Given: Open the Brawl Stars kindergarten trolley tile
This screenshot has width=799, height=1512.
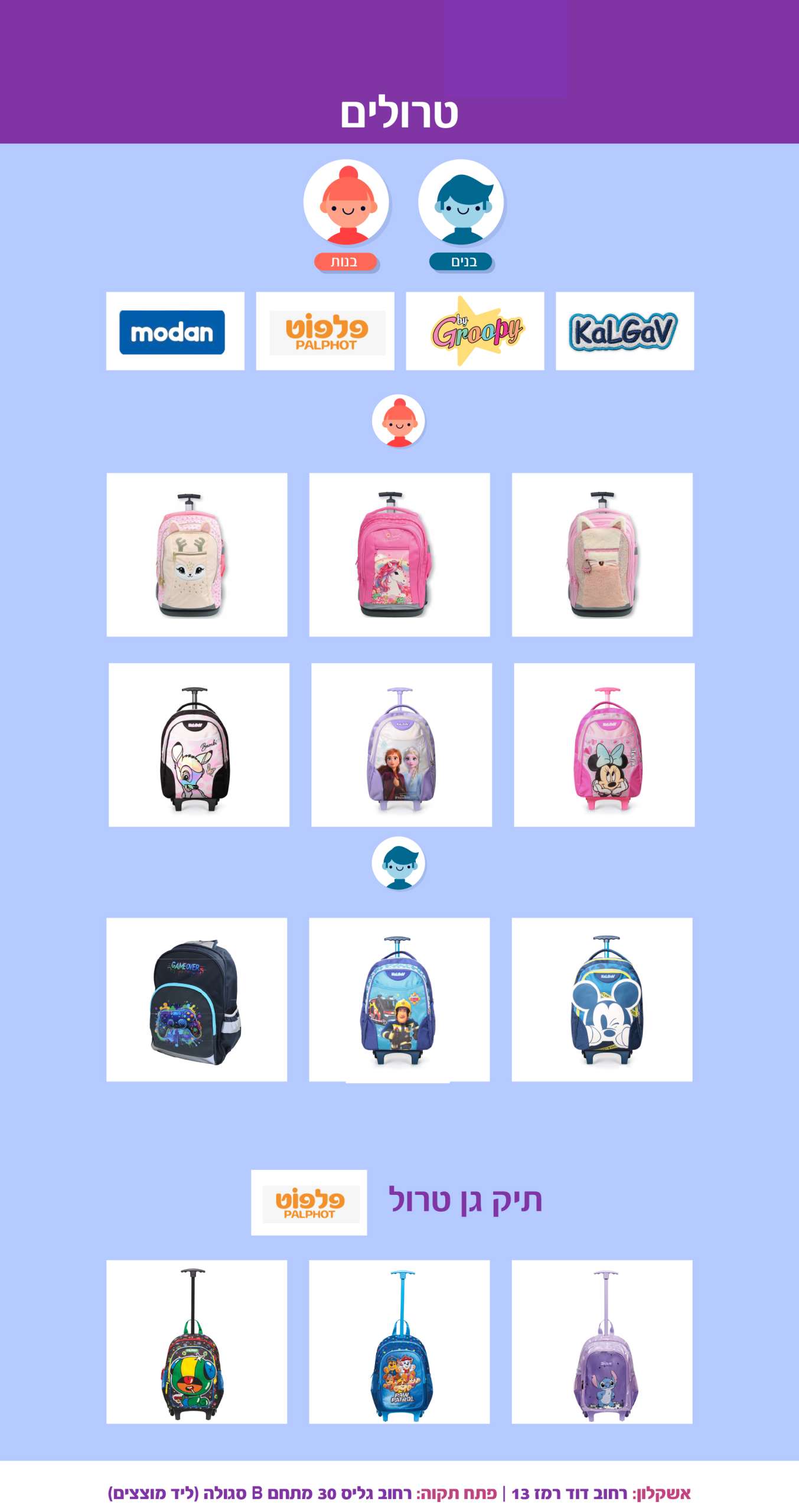Looking at the screenshot, I should 197,1342.
